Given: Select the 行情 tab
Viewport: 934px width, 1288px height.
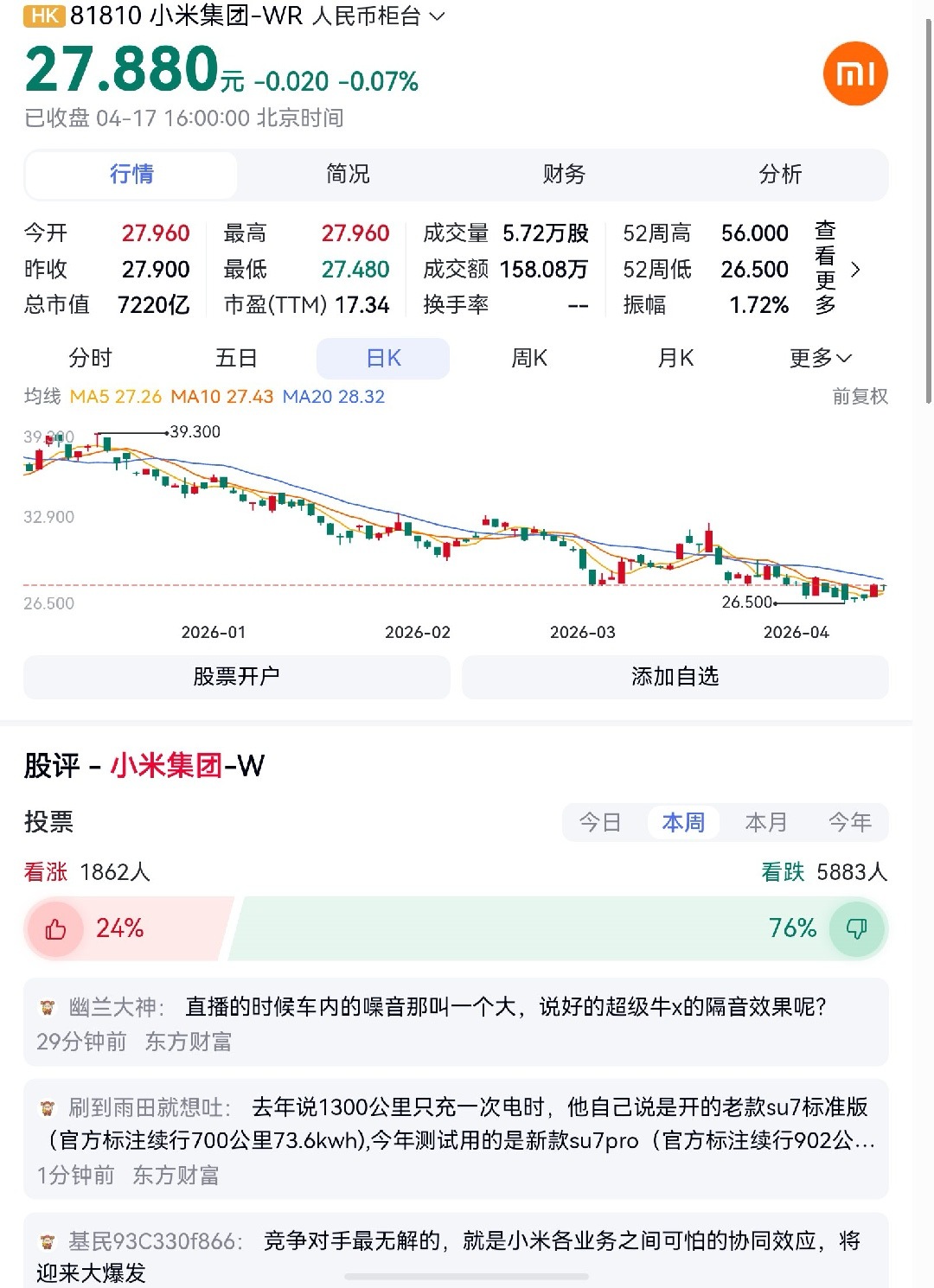Looking at the screenshot, I should click(131, 175).
